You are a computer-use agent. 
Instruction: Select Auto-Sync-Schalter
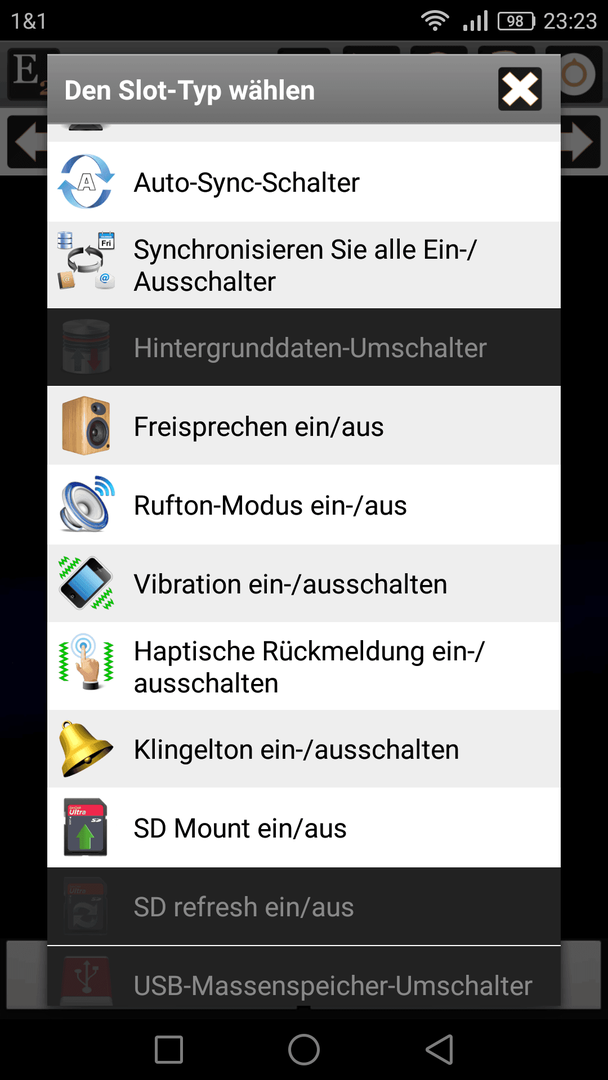(x=304, y=183)
